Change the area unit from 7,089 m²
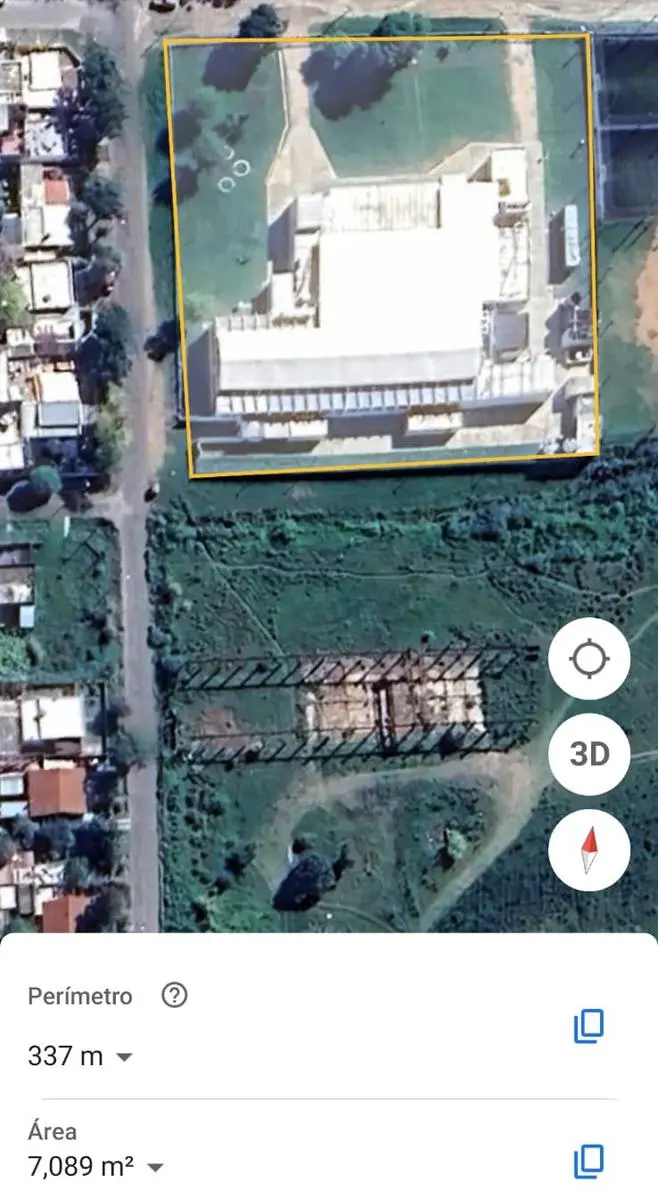 pyautogui.click(x=96, y=1166)
